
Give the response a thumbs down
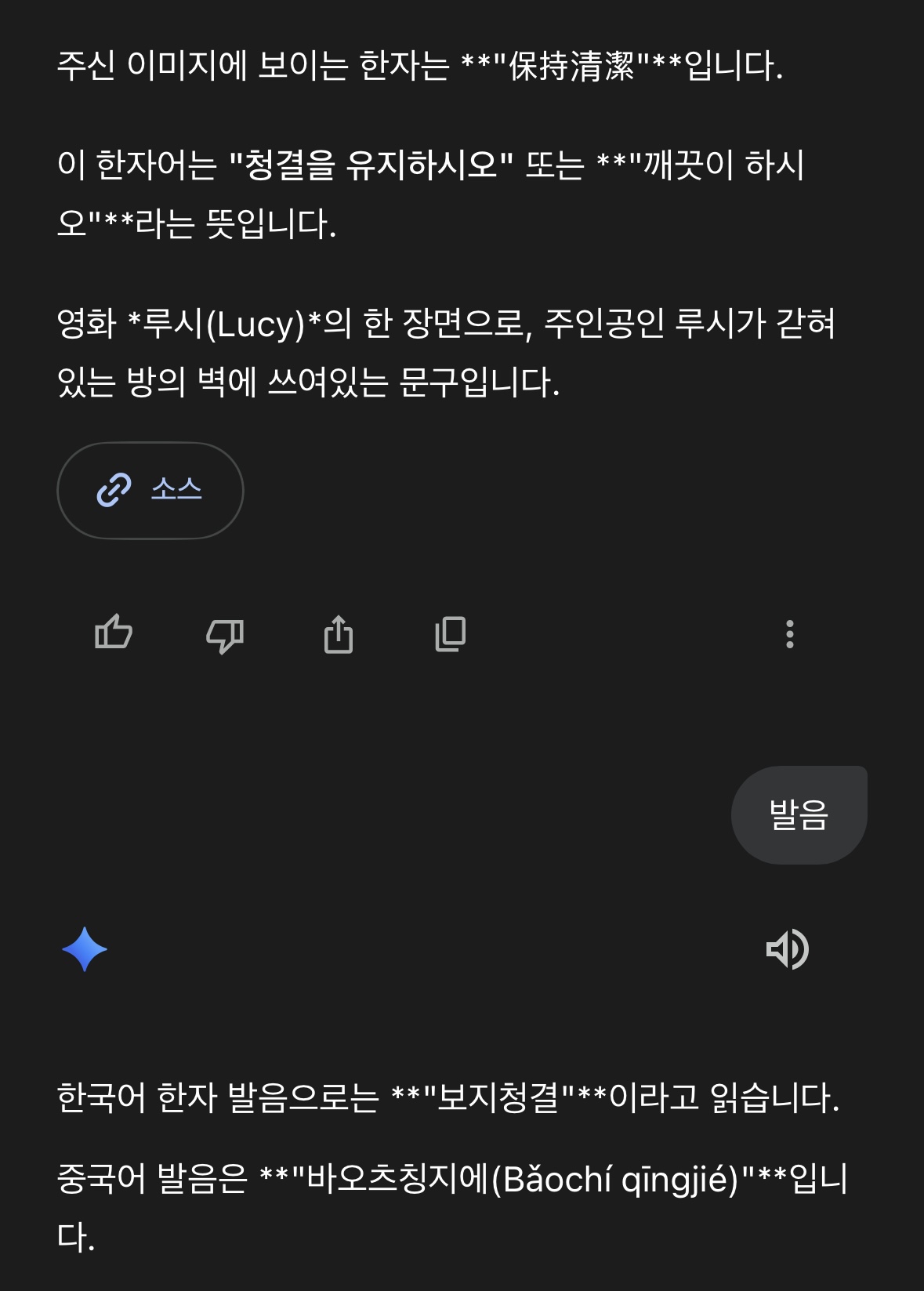(x=225, y=634)
